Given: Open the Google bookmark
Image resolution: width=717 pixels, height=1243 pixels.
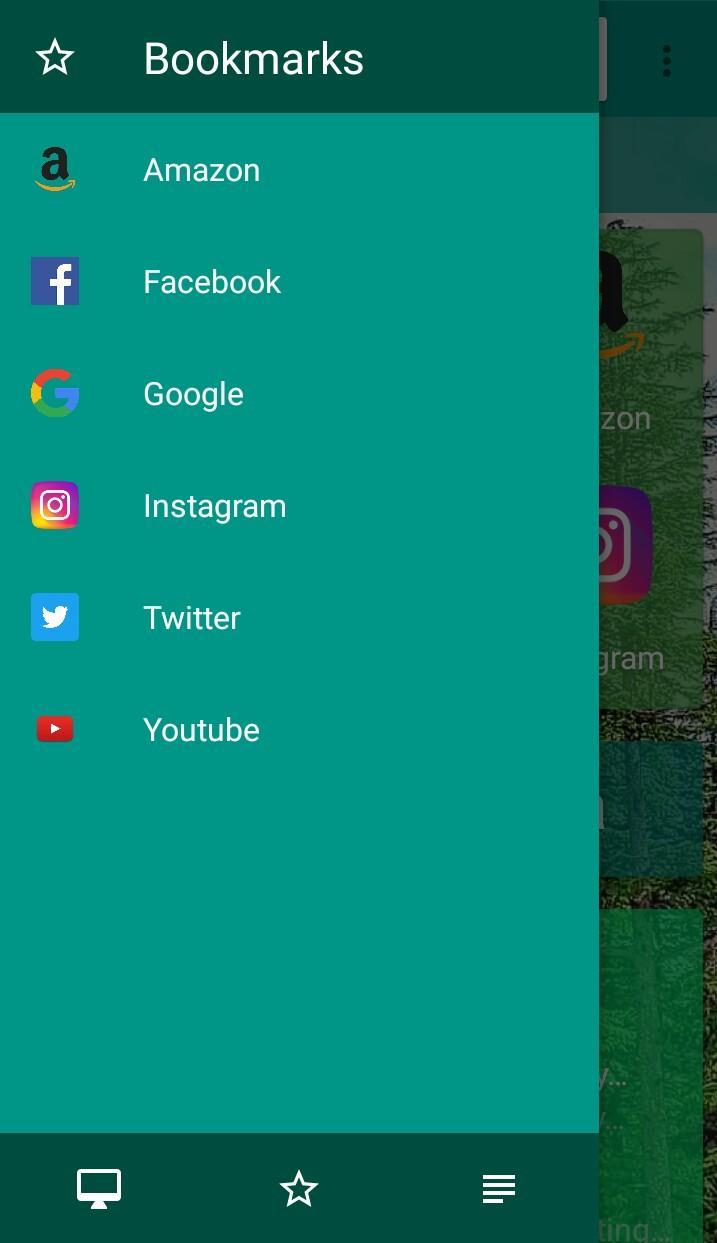Looking at the screenshot, I should pyautogui.click(x=193, y=394).
